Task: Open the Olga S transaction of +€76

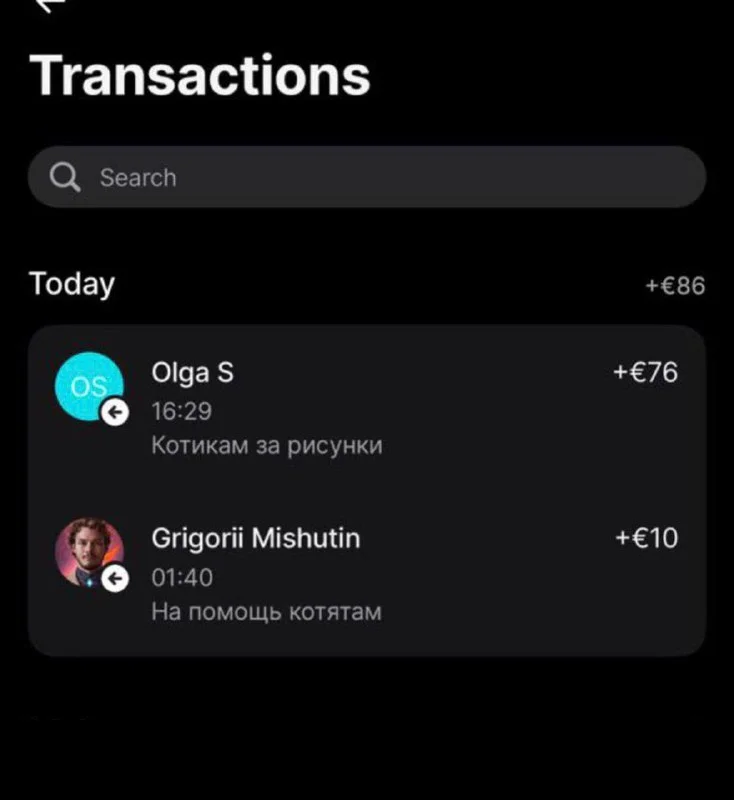Action: click(x=366, y=407)
